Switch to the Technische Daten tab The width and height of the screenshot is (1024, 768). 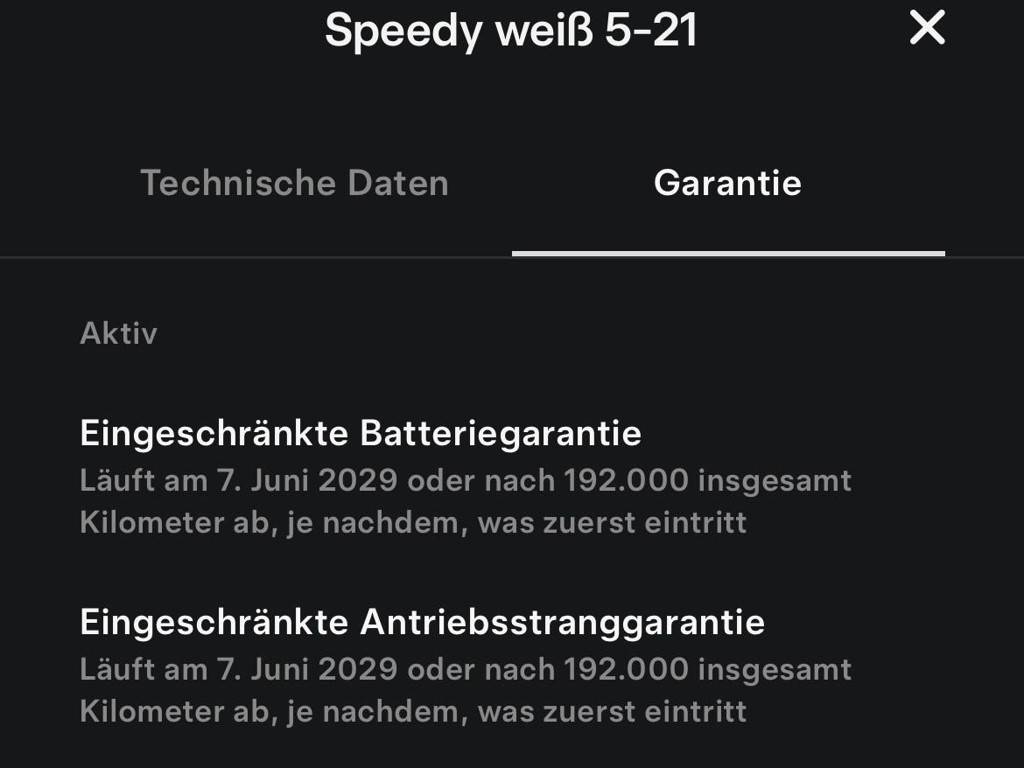[x=294, y=183]
